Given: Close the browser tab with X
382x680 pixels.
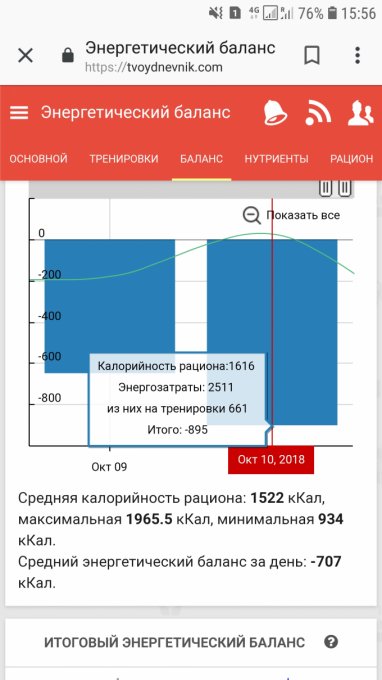Looking at the screenshot, I should [26, 56].
